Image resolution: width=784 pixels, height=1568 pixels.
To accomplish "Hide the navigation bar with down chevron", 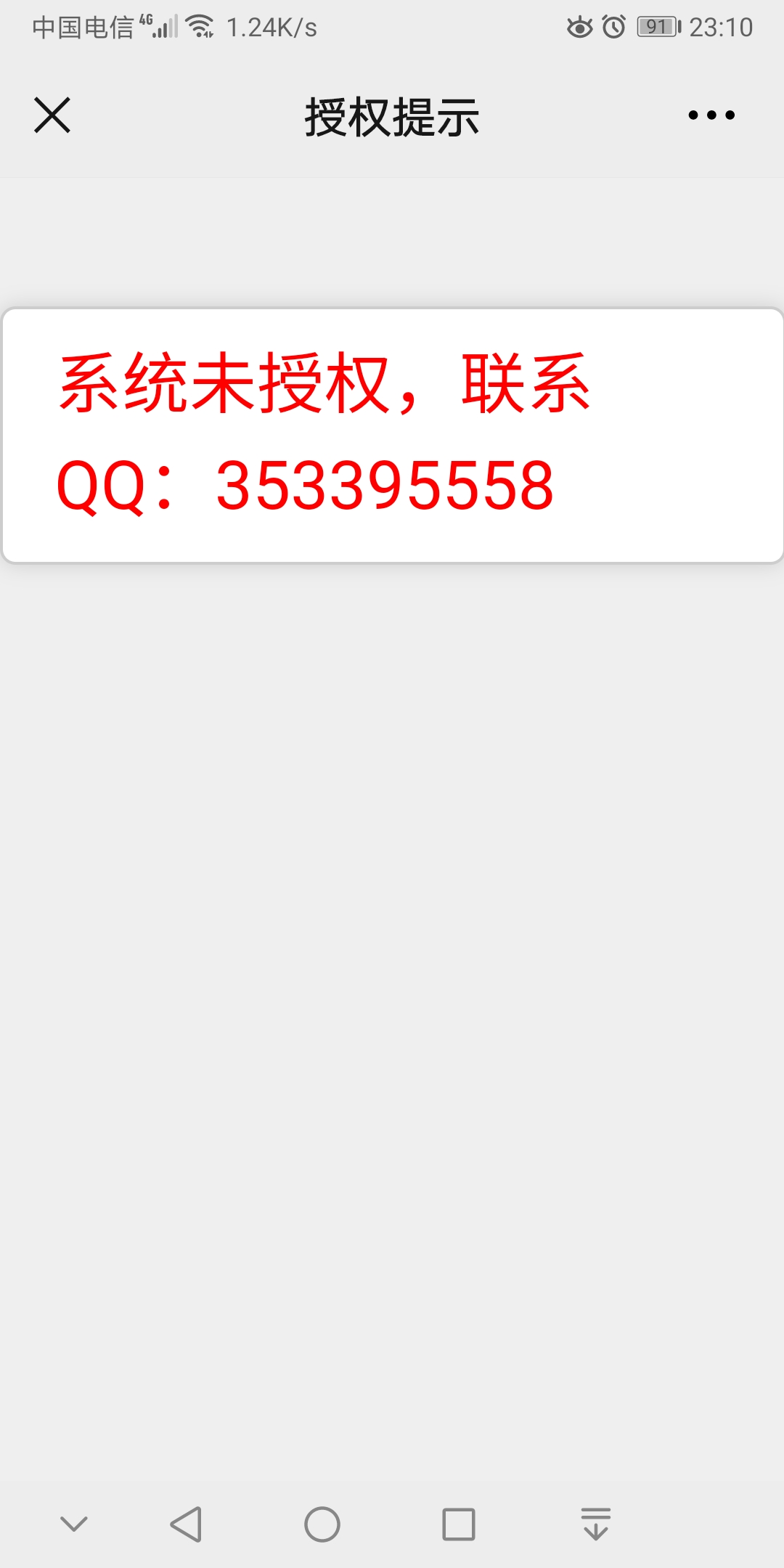I will (74, 1523).
